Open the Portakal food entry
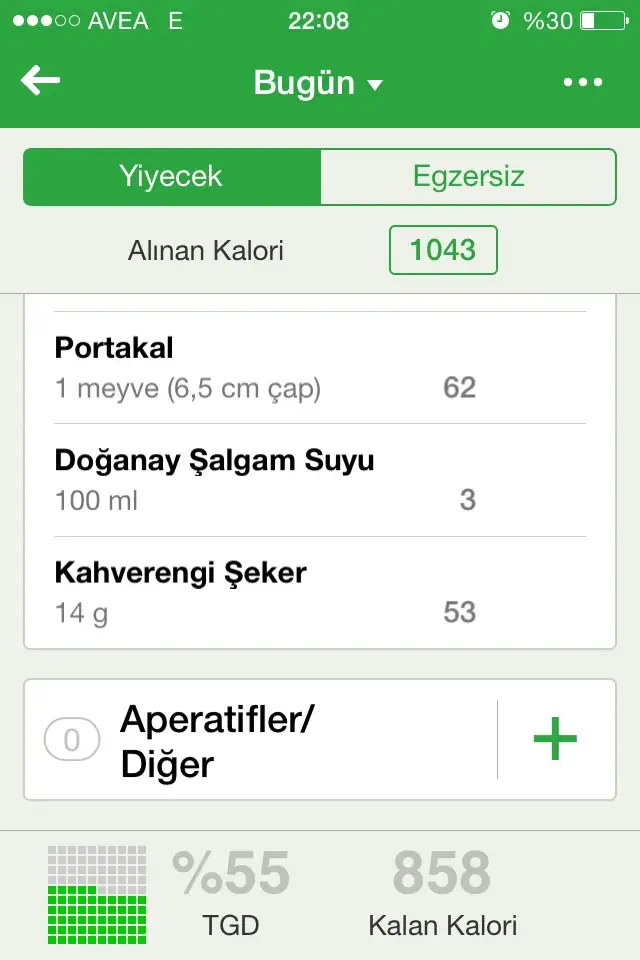640x960 pixels. [x=265, y=367]
